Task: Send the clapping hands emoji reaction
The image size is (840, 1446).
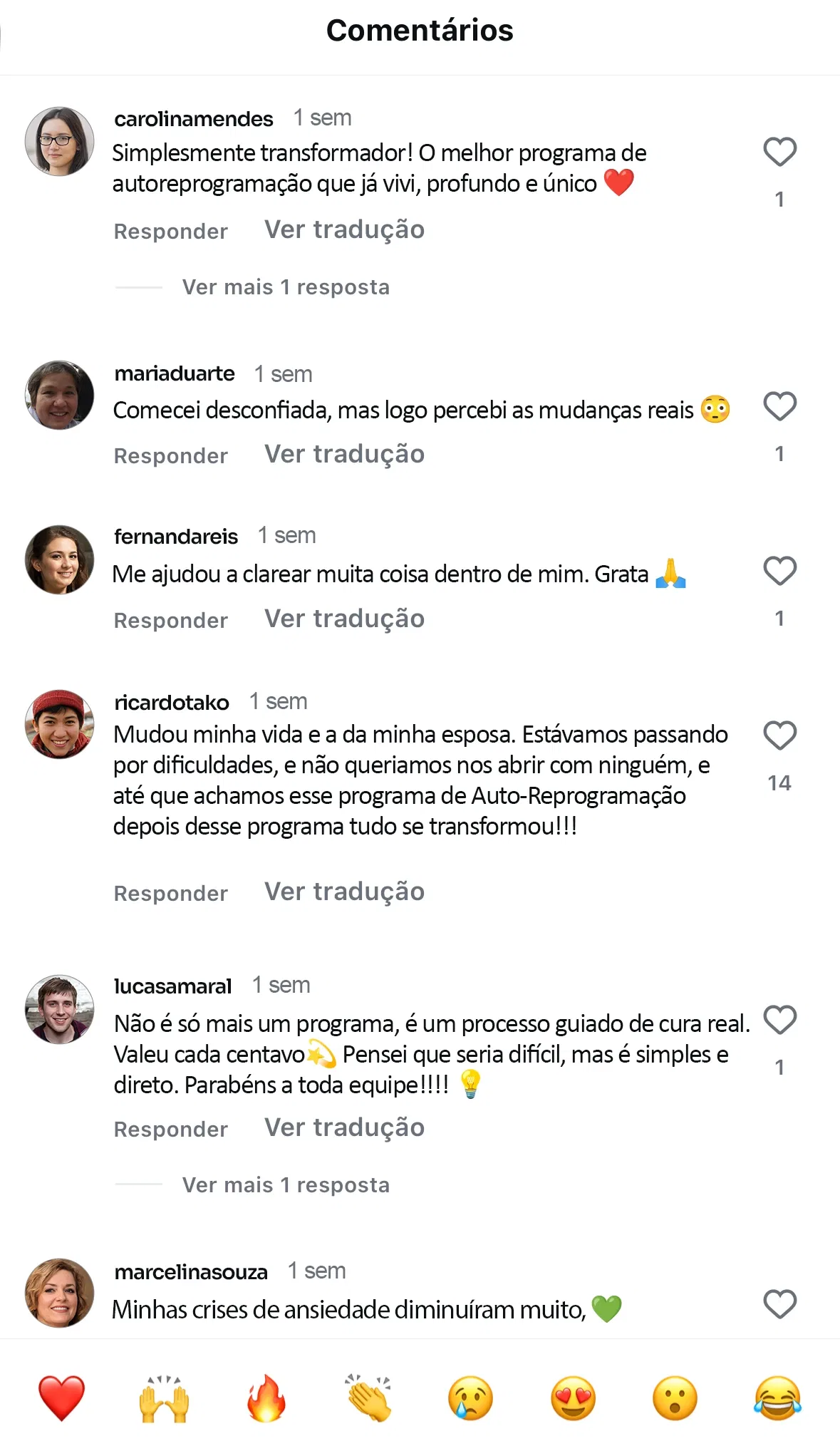Action: click(x=369, y=1398)
